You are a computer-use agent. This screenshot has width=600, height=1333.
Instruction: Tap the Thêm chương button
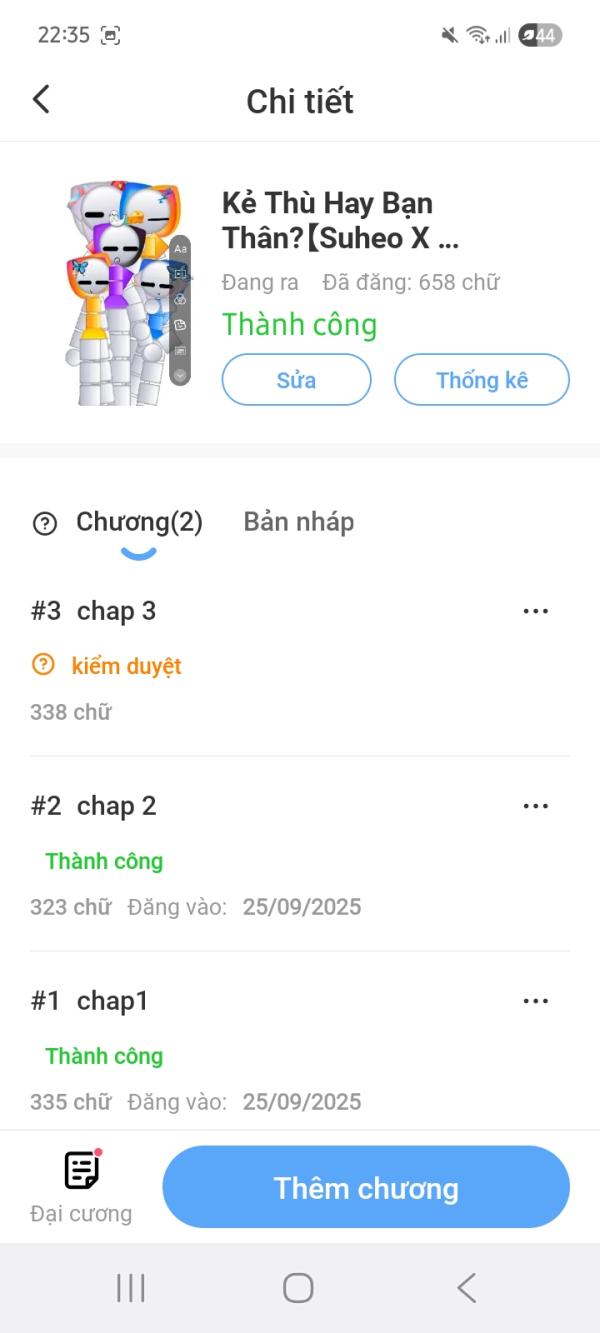coord(366,1188)
